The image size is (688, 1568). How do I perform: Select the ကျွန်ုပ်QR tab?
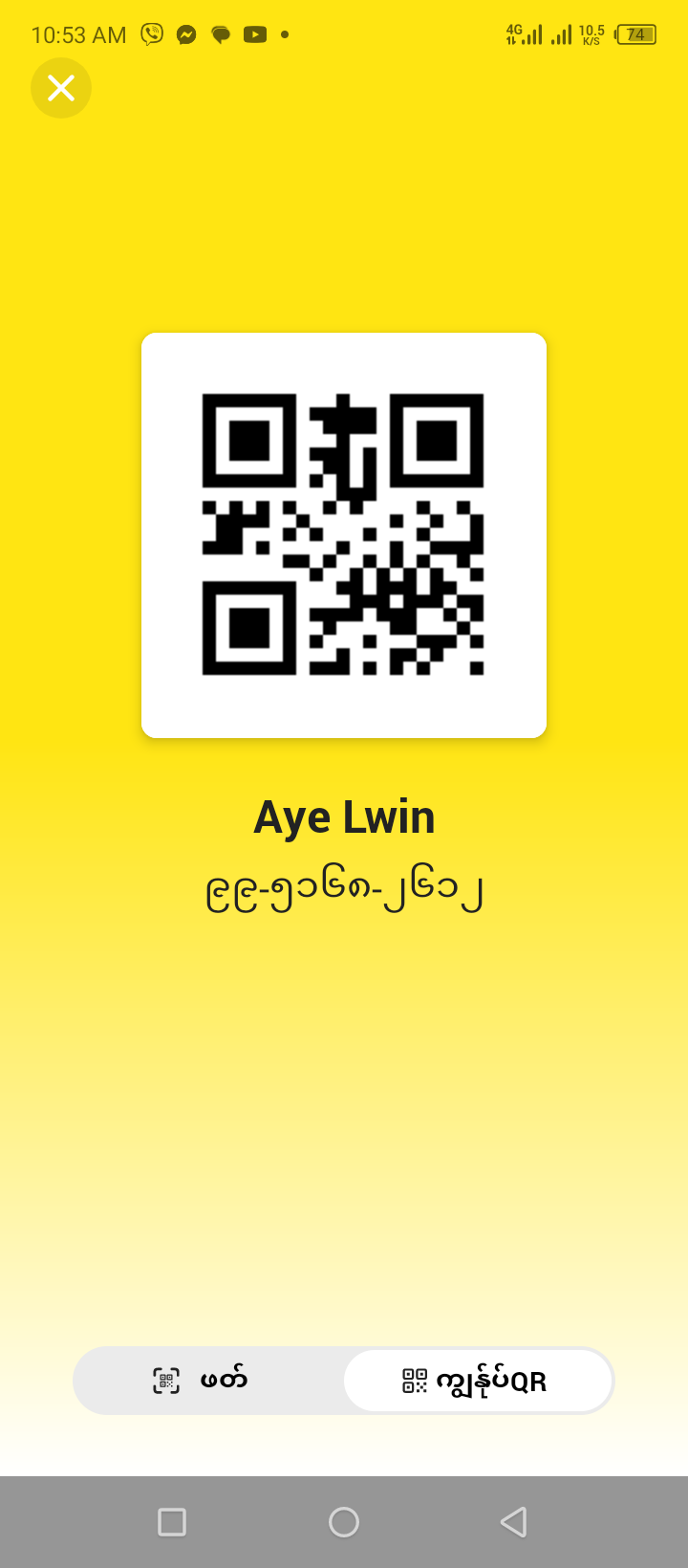pyautogui.click(x=477, y=1381)
